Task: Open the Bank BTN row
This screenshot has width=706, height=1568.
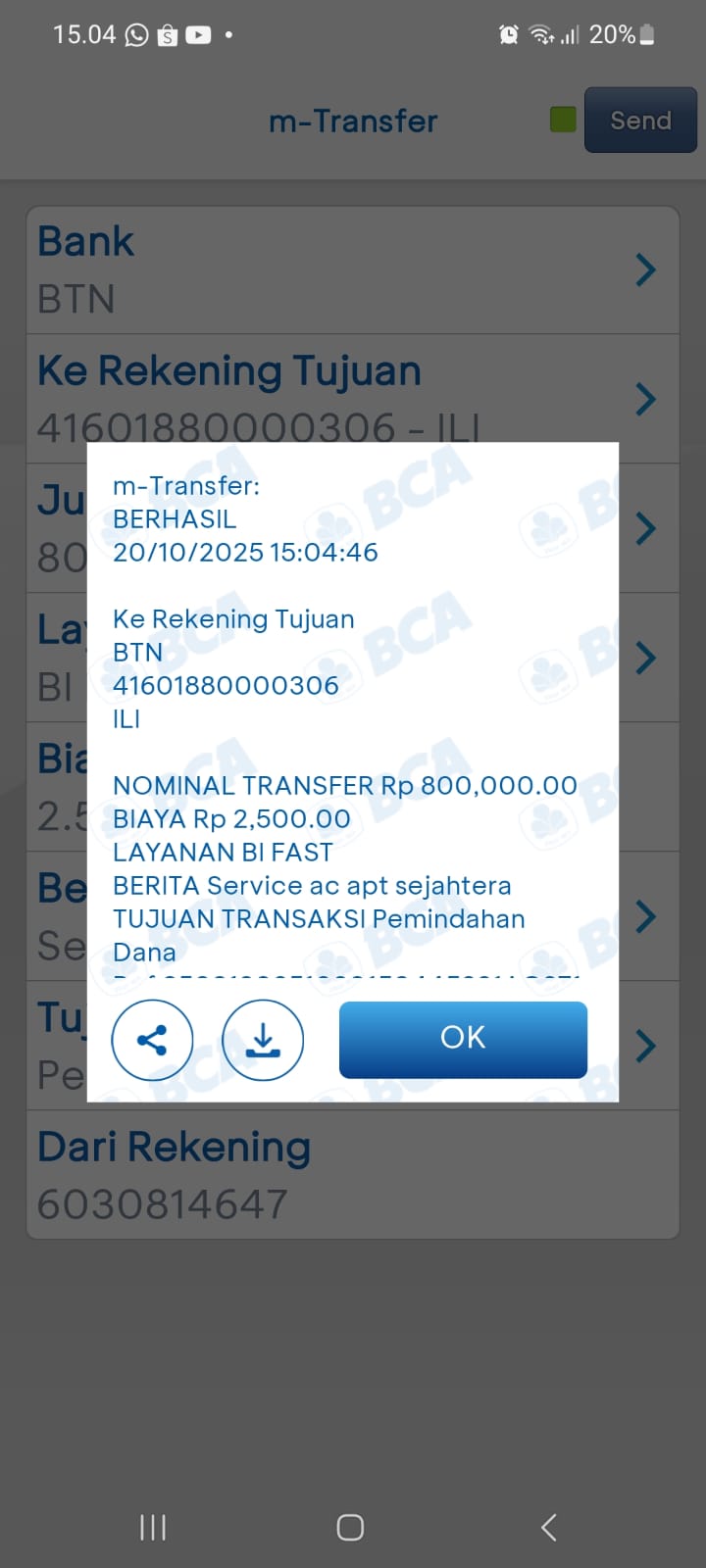Action: [x=353, y=269]
